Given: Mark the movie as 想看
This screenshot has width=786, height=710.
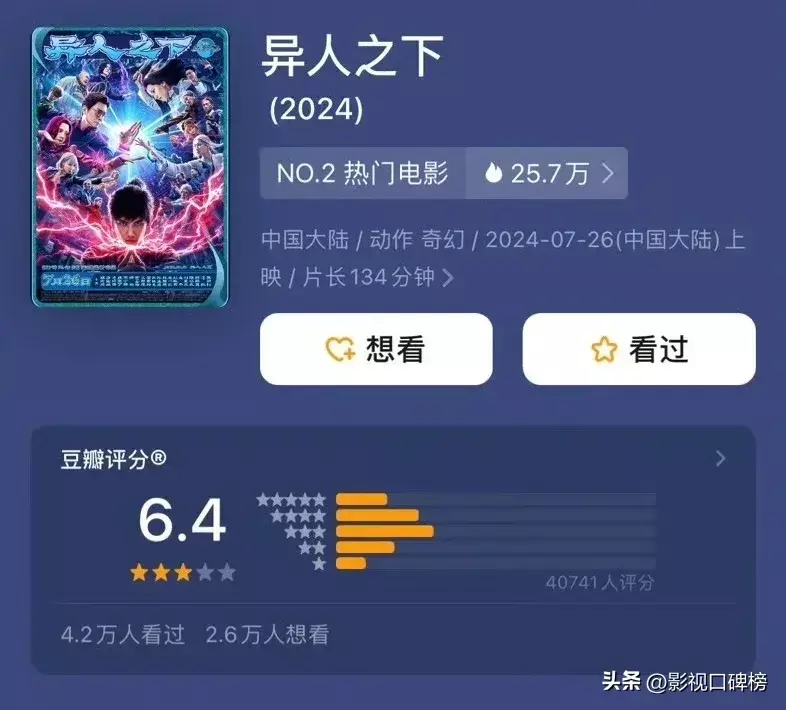Looking at the screenshot, I should click(376, 349).
